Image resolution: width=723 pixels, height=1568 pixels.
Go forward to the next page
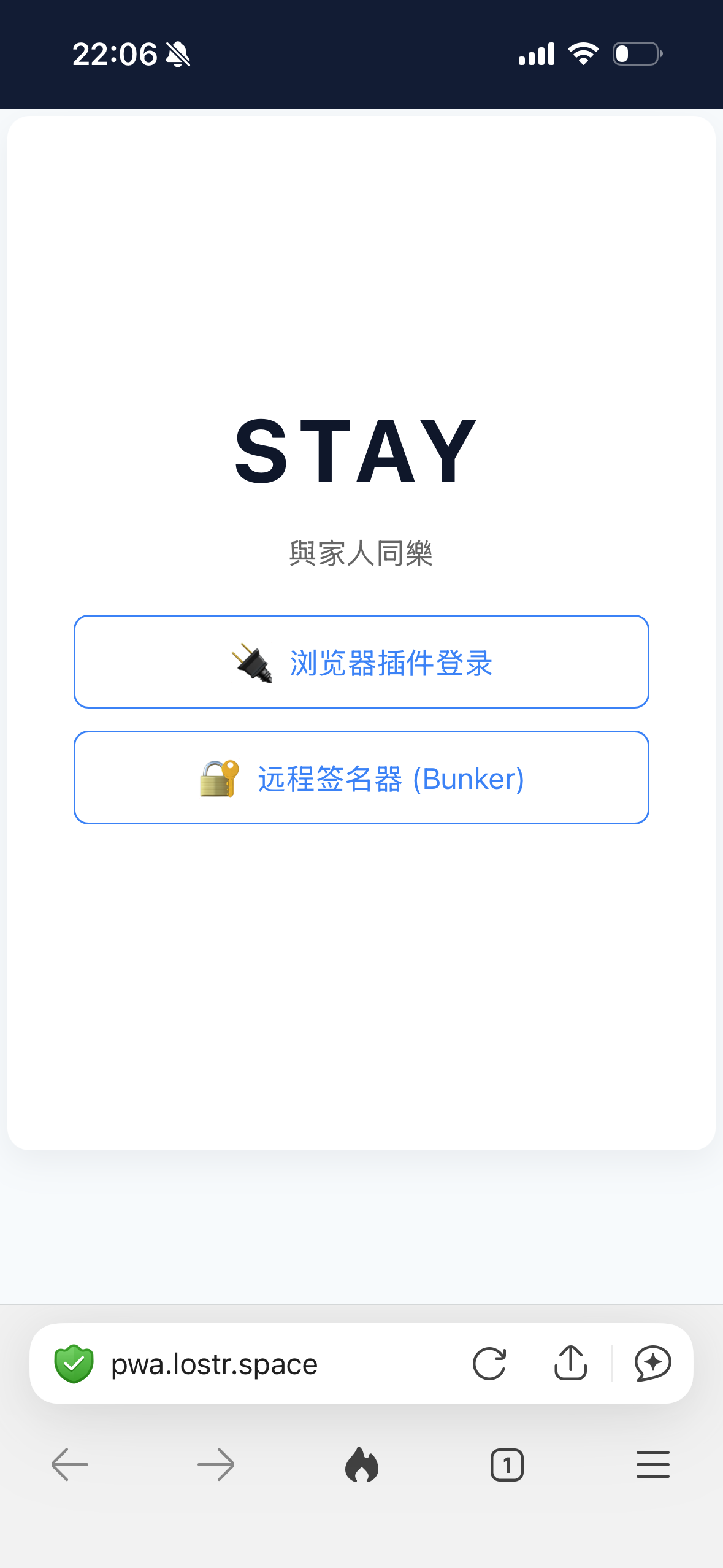pyautogui.click(x=216, y=1465)
